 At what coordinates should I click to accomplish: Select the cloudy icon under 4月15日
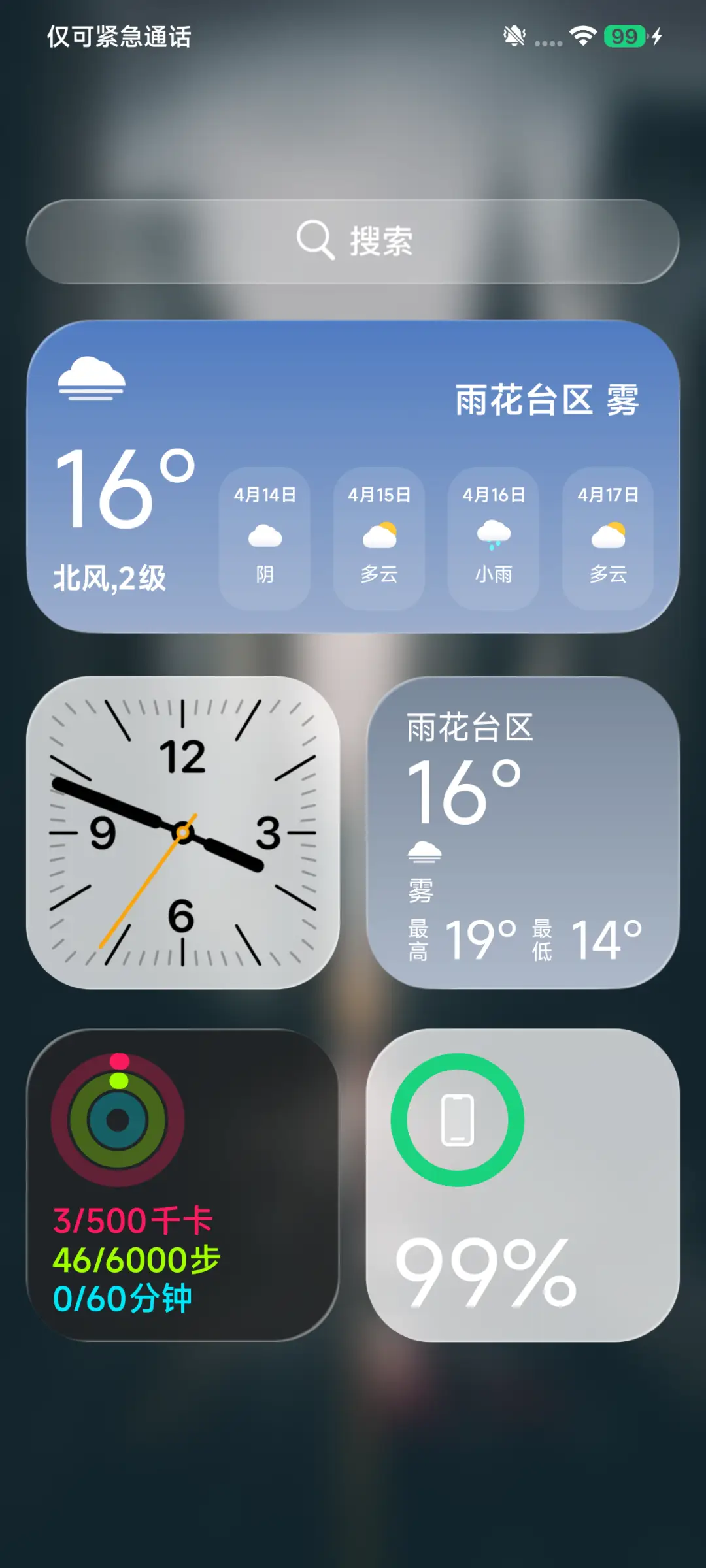(379, 536)
